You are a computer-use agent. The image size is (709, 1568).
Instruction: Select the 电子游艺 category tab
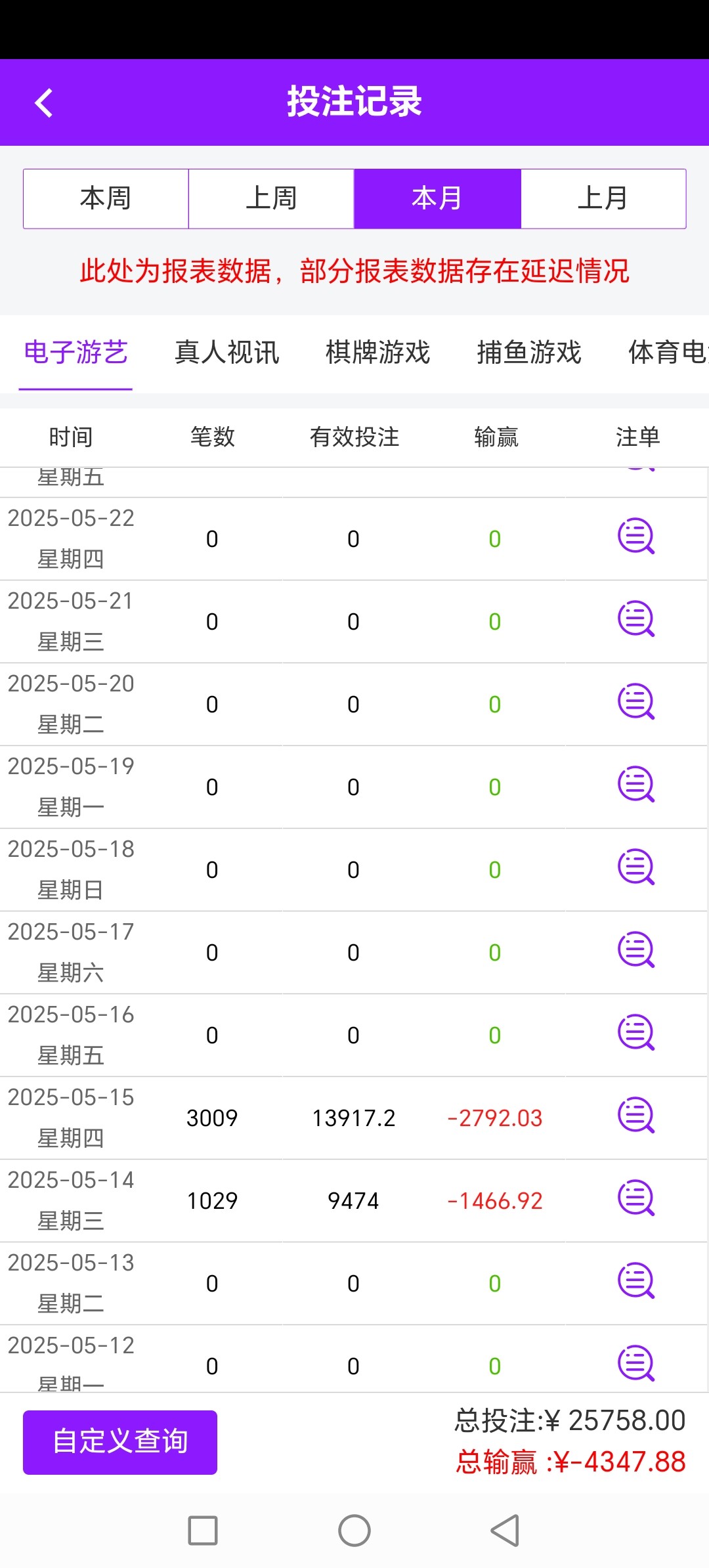click(x=75, y=353)
